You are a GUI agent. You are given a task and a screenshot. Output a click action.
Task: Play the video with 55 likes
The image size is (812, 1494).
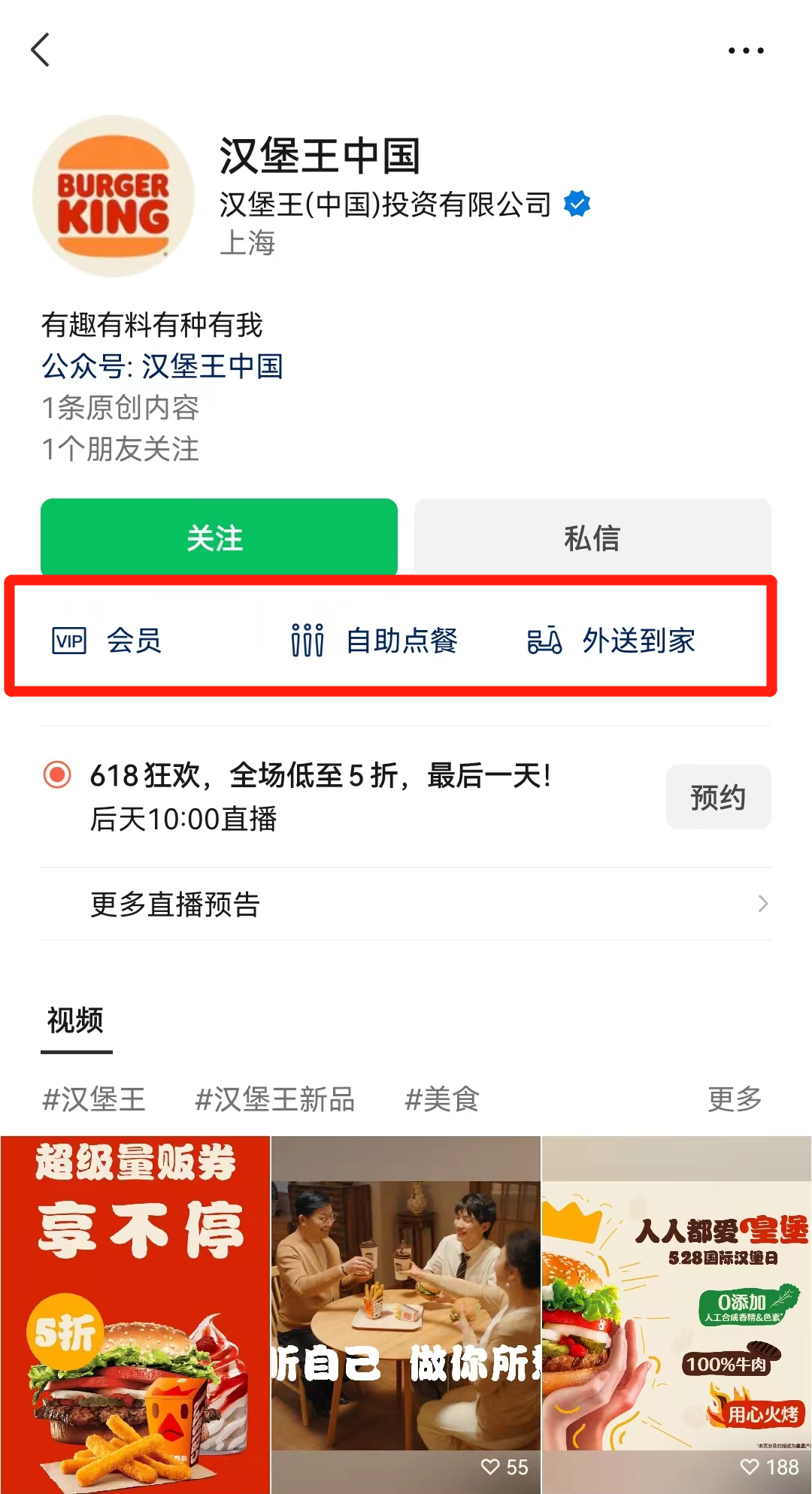click(x=406, y=1314)
